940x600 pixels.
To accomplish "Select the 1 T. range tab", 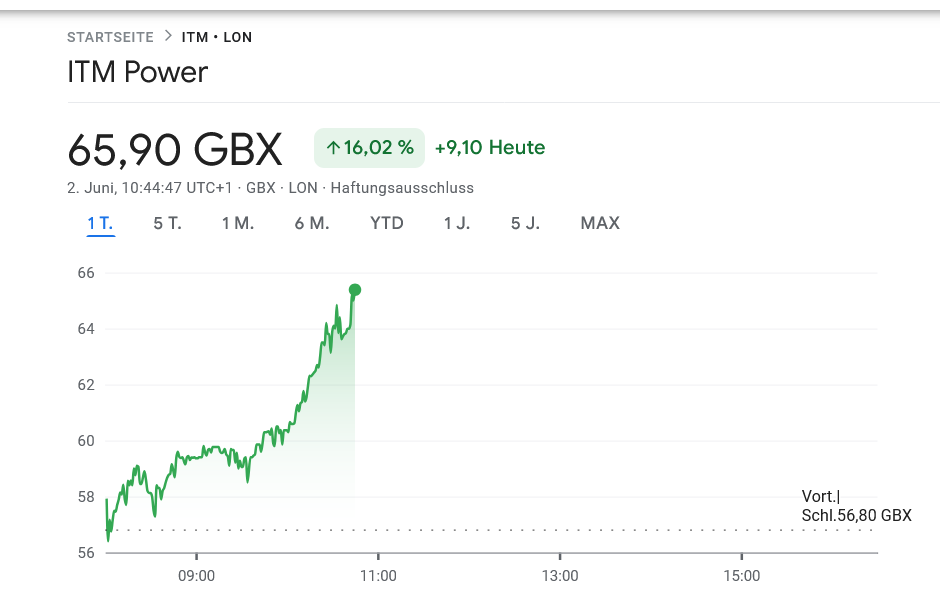I will (100, 223).
